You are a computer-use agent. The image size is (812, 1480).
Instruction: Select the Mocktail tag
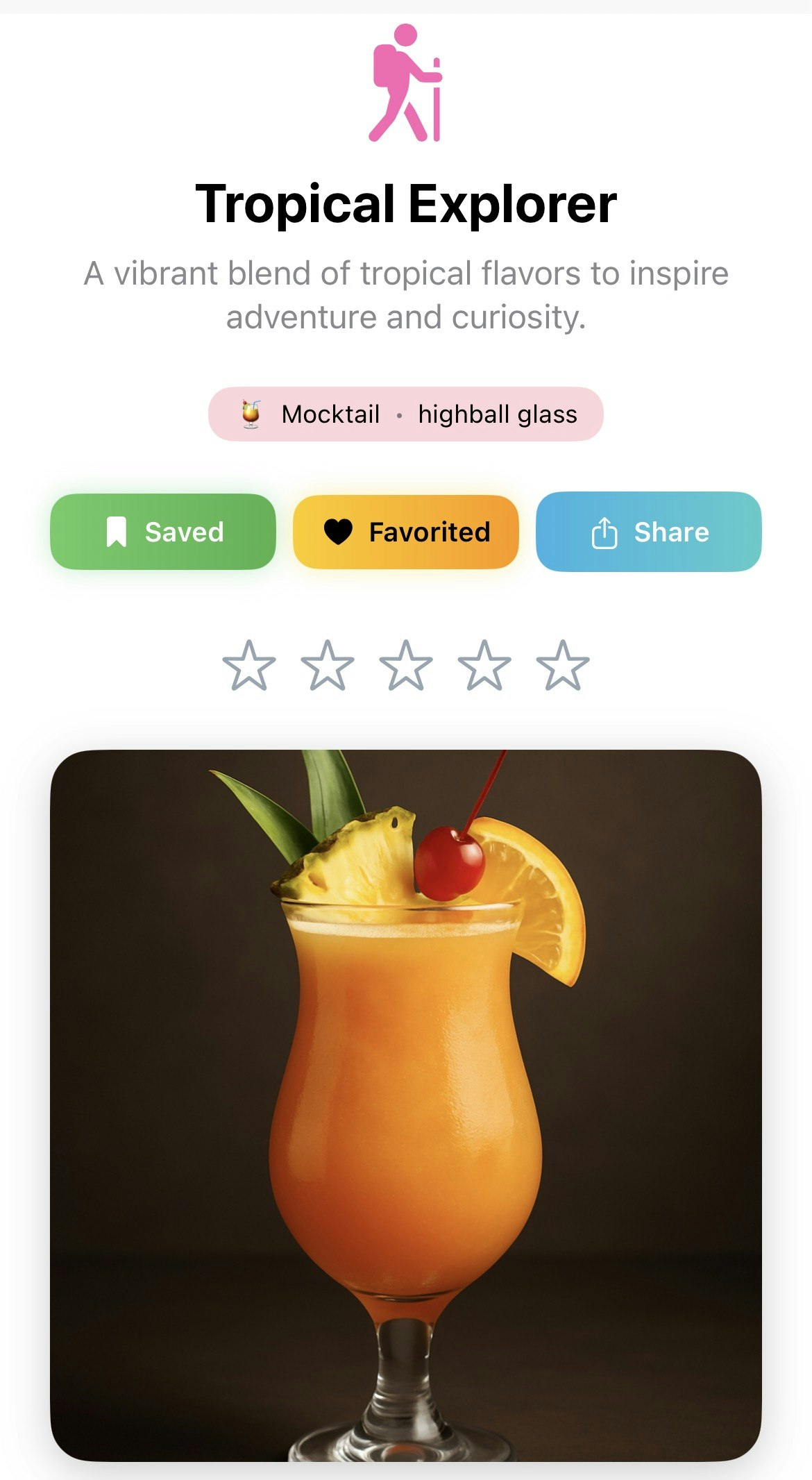pyautogui.click(x=330, y=413)
